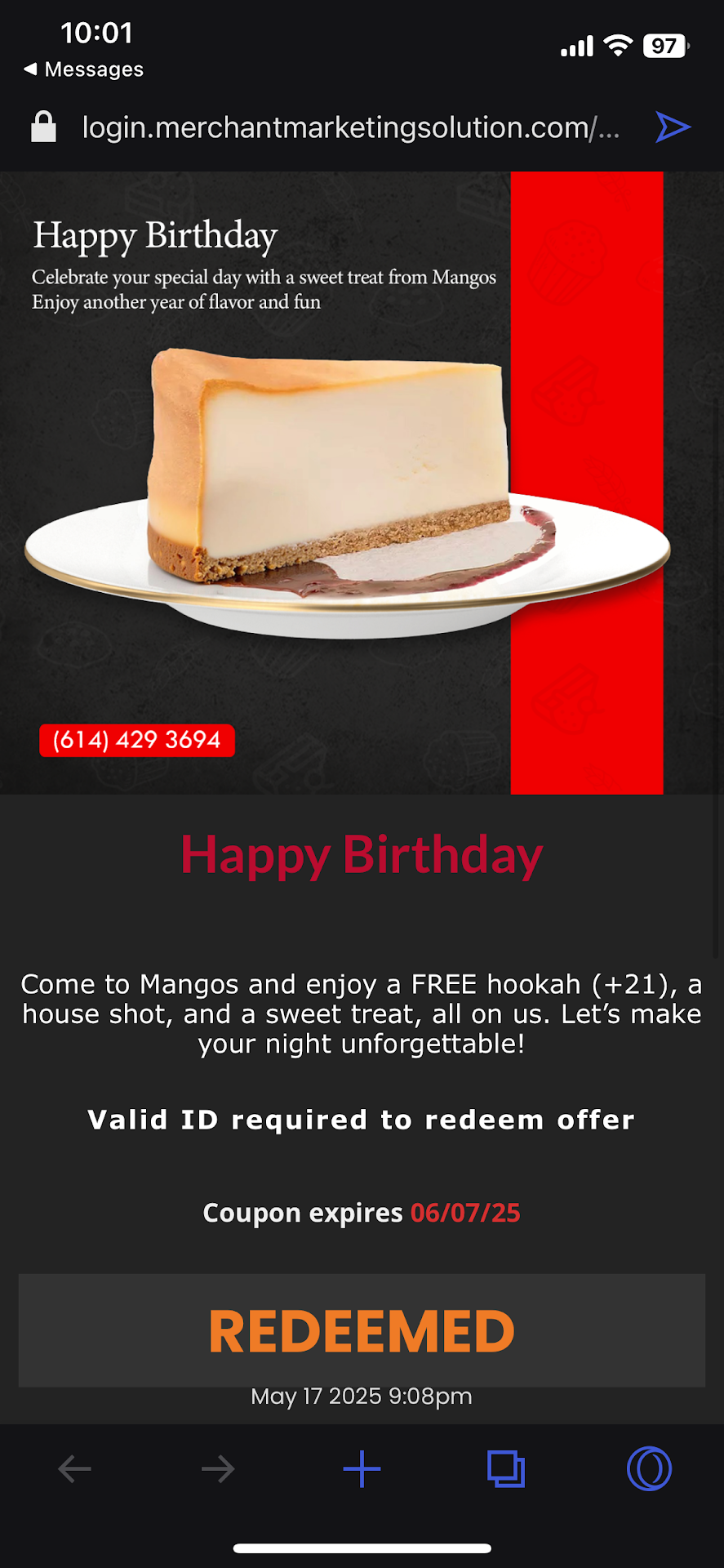Open the tabs overview
This screenshot has width=724, height=1568.
505,1469
